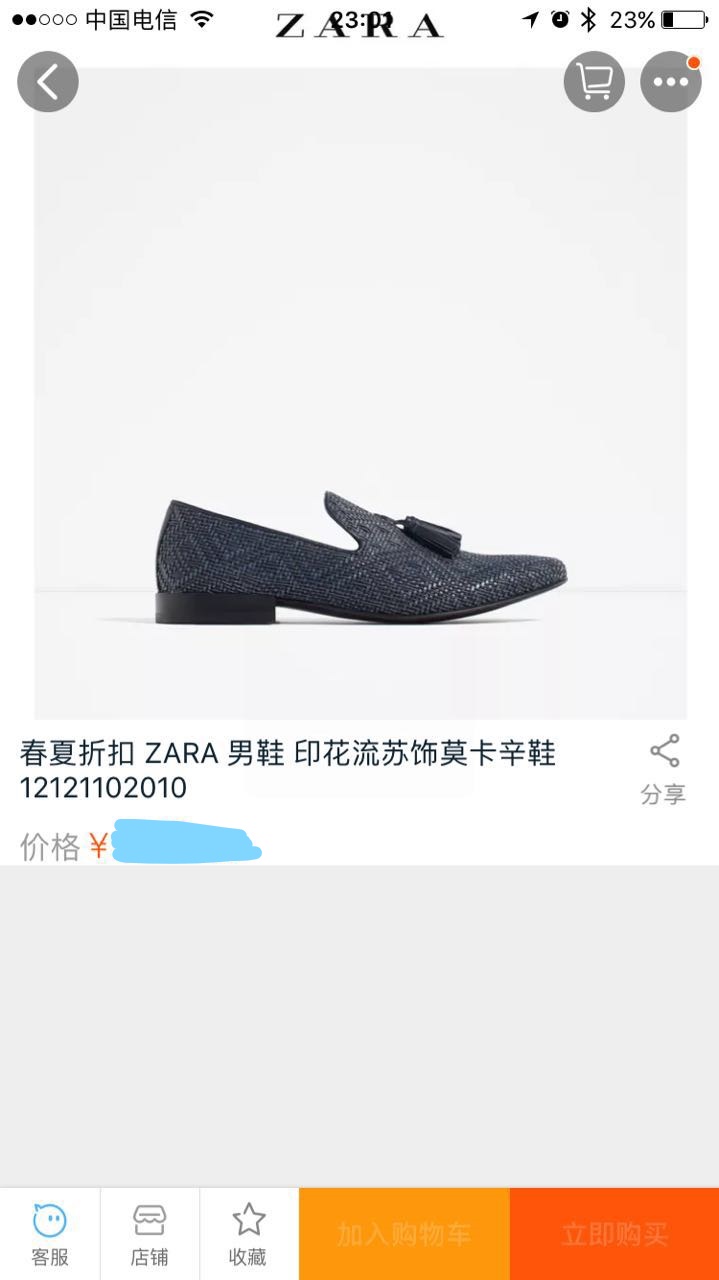This screenshot has height=1280, width=719.
Task: Add the shoes to cart (加入购物车)
Action: pyautogui.click(x=404, y=1234)
